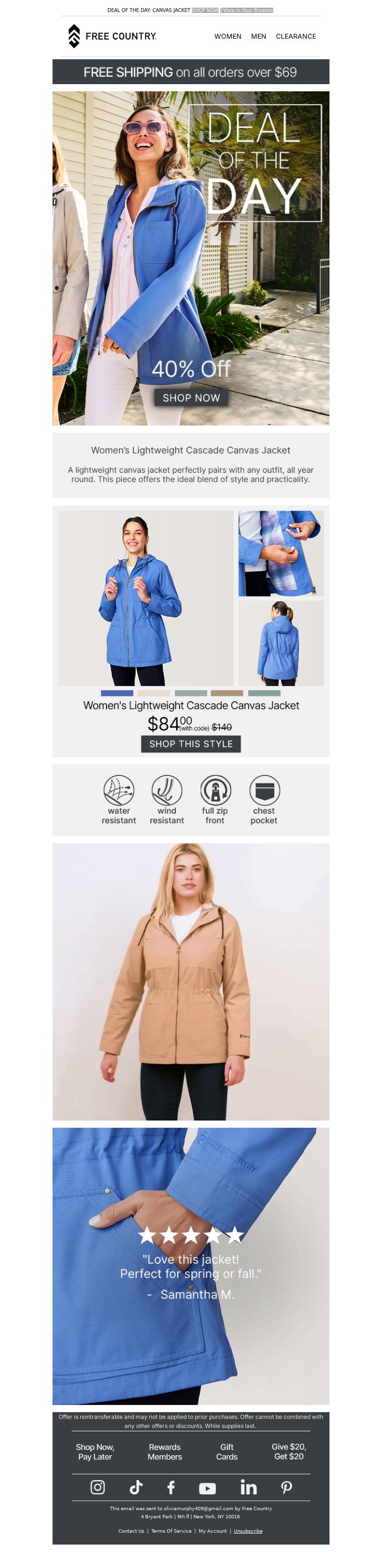Open the WOMEN category
Viewport: 382px width, 1568px height.
tap(227, 36)
